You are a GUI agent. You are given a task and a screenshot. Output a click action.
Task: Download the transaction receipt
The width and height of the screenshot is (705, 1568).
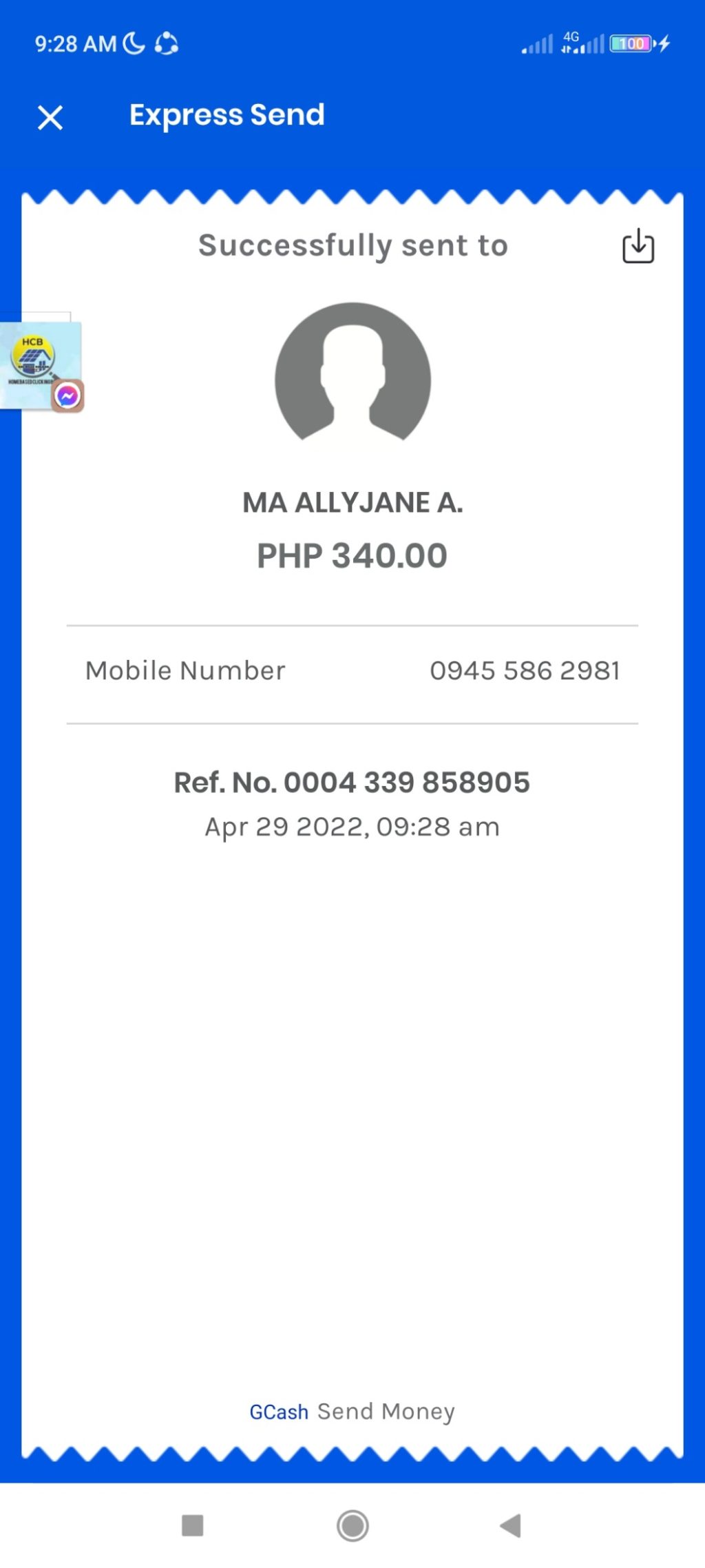click(x=638, y=246)
